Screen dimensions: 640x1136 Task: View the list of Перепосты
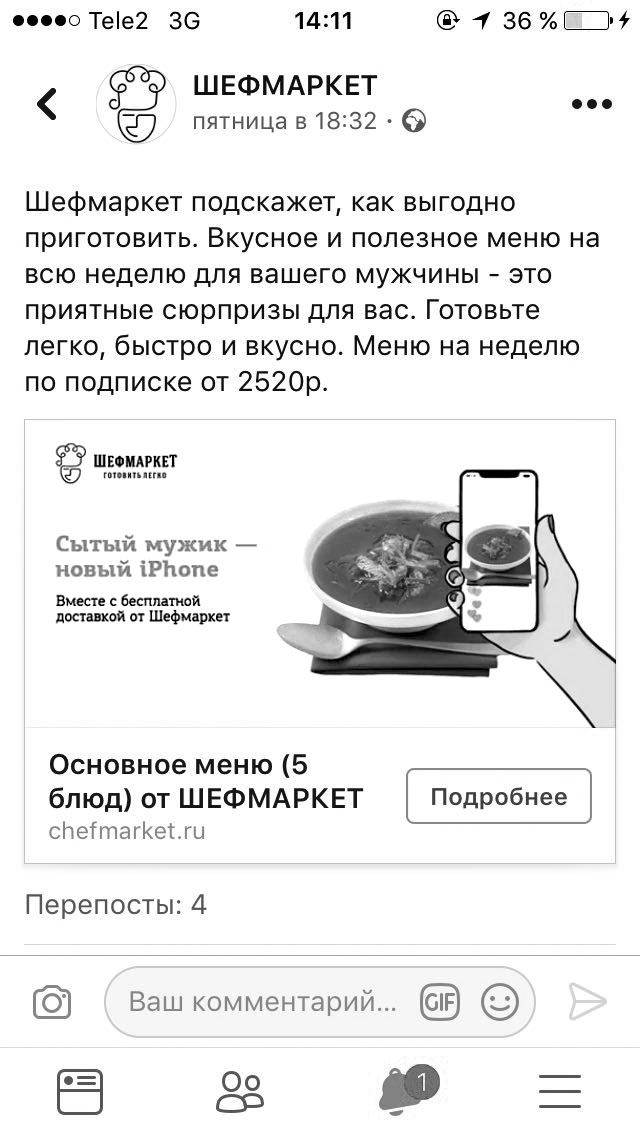click(115, 905)
